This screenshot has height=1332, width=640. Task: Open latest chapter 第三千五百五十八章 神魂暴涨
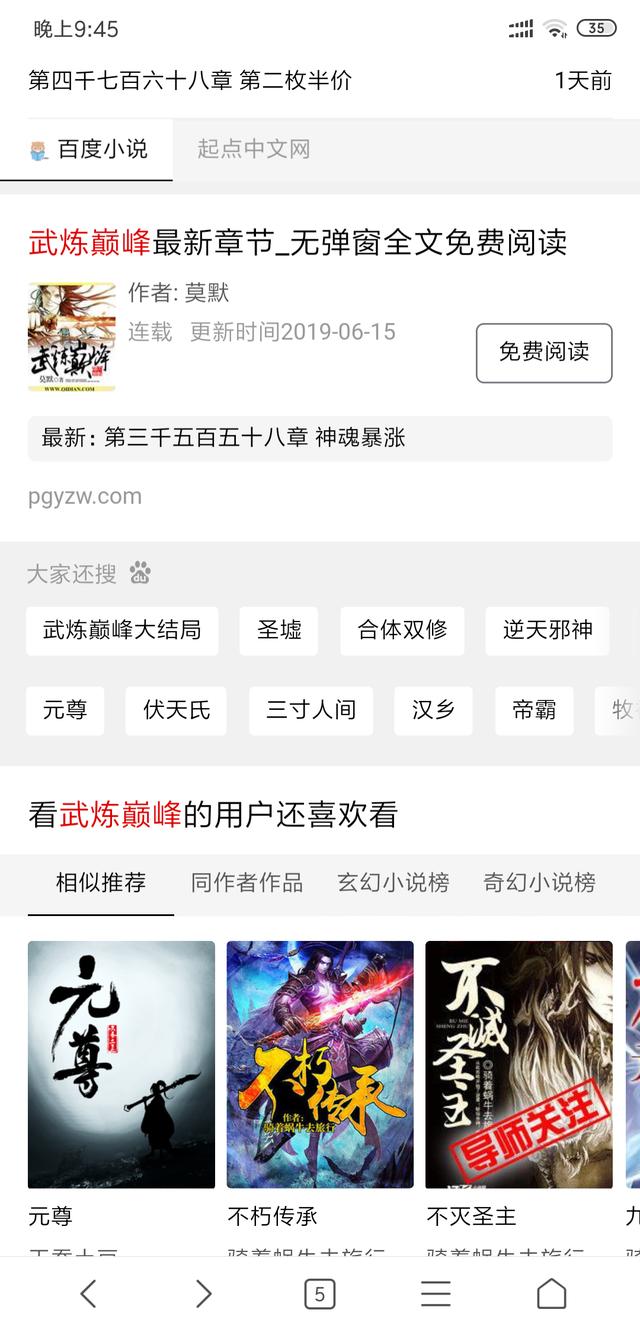click(x=320, y=438)
